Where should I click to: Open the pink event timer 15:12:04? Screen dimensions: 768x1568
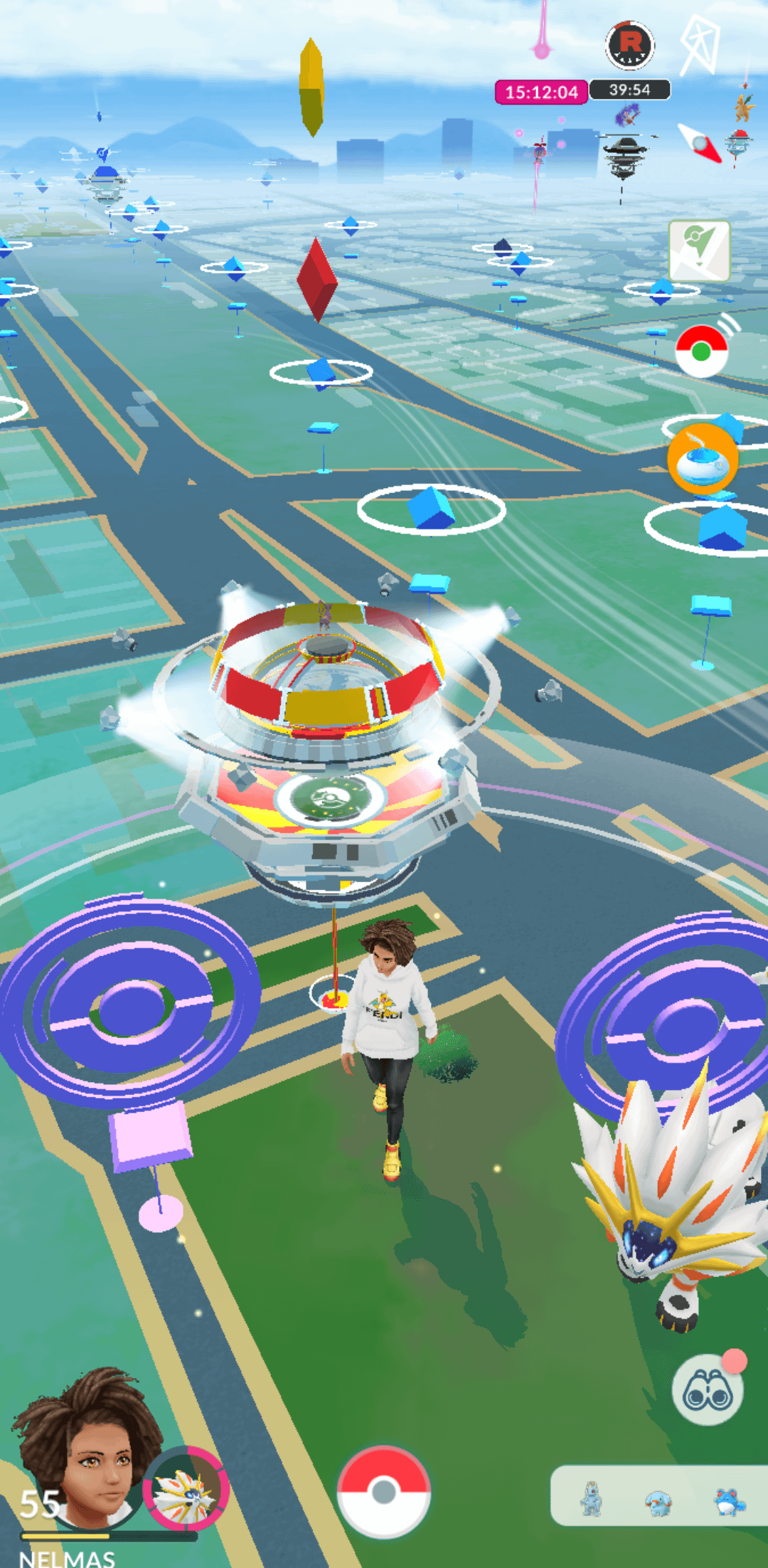point(541,92)
